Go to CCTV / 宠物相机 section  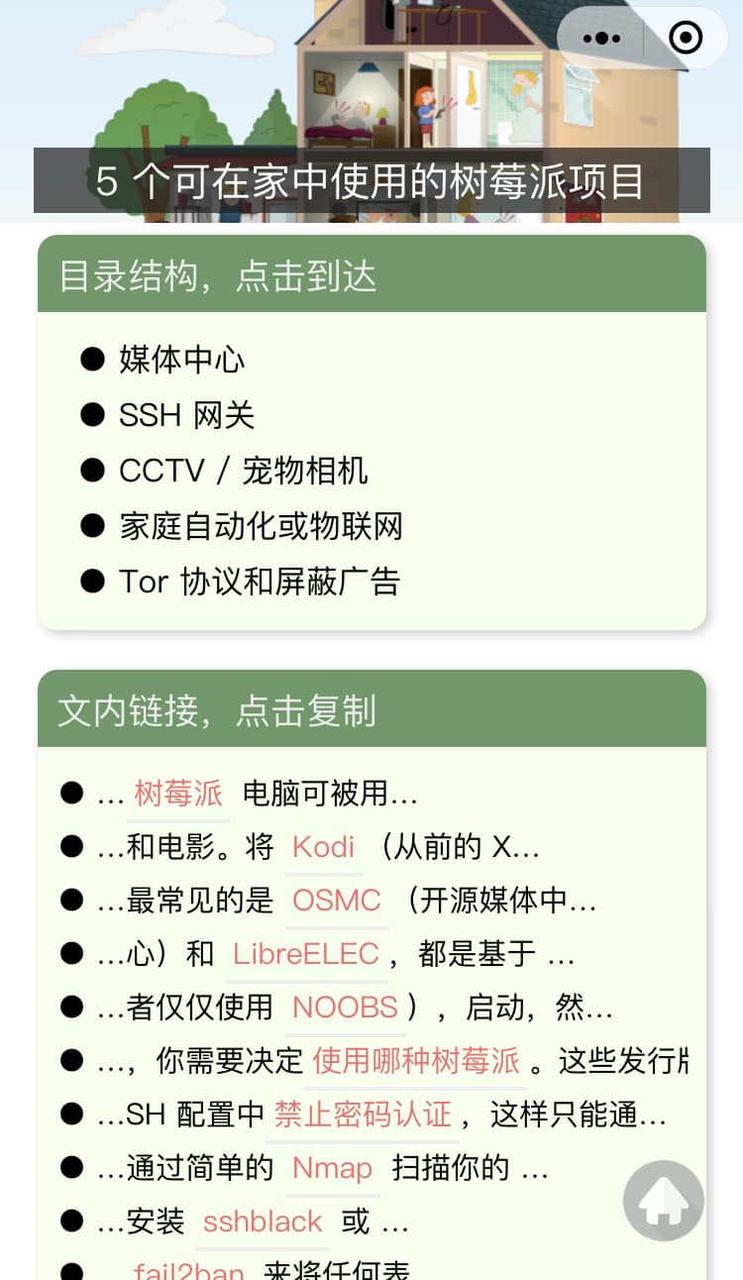coord(243,470)
